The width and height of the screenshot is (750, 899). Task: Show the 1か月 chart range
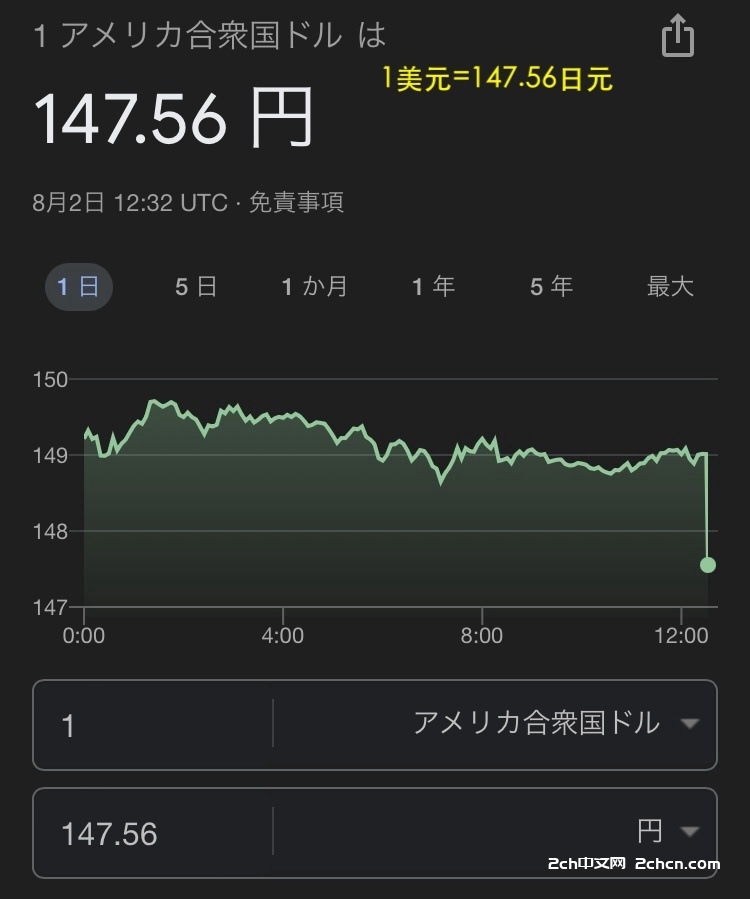(314, 287)
